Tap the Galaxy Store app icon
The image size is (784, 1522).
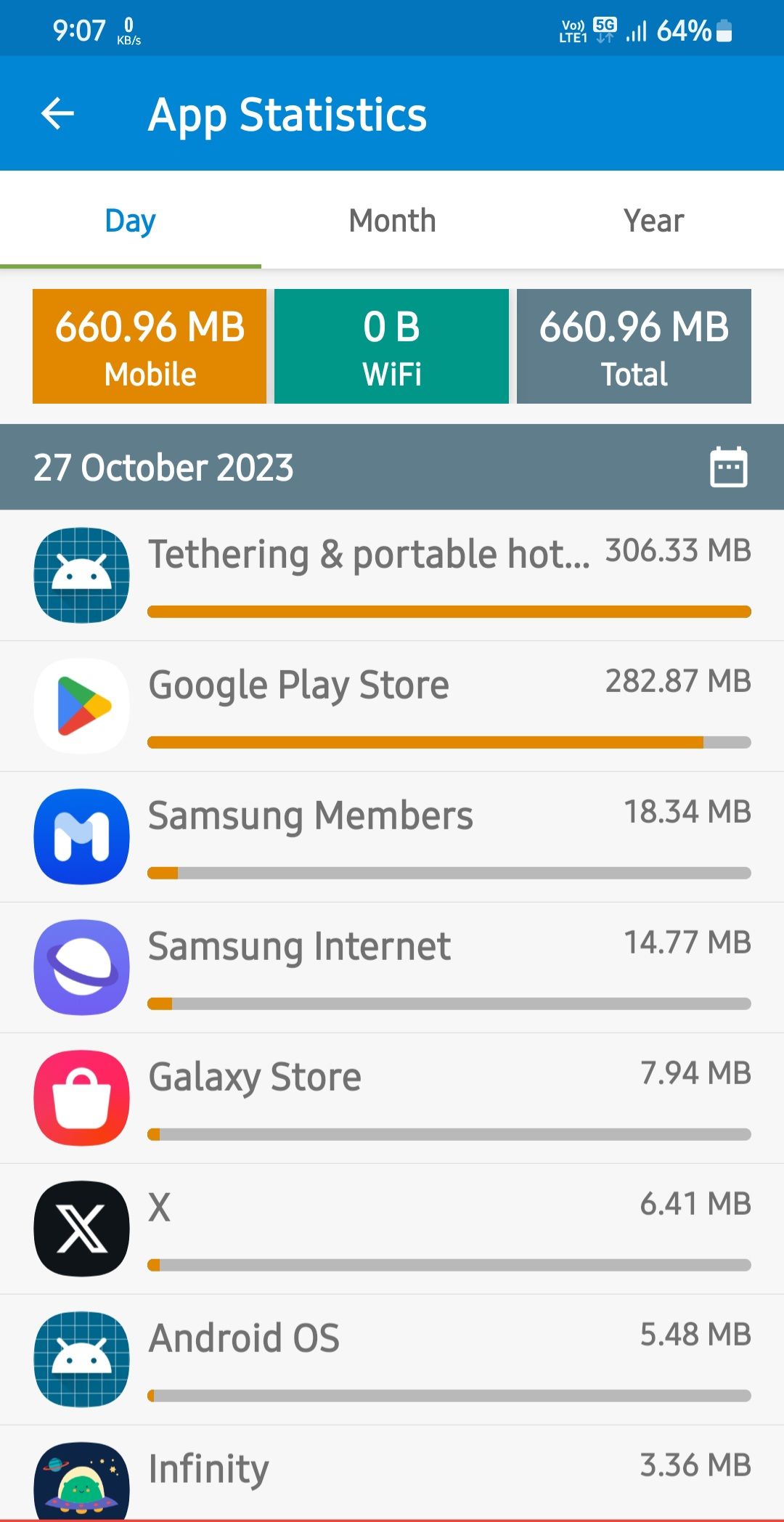pyautogui.click(x=81, y=1098)
